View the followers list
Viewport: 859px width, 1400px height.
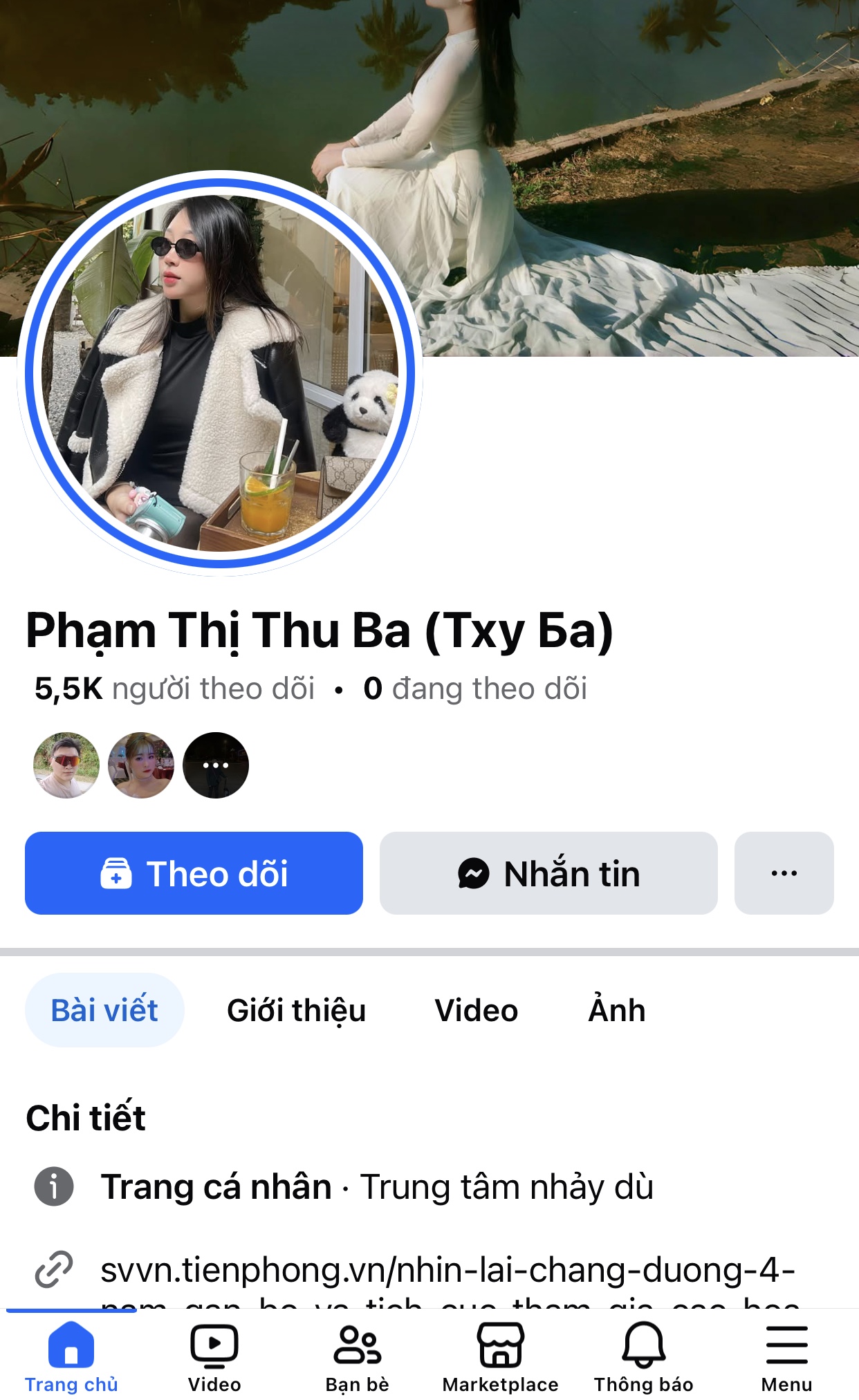coord(174,689)
